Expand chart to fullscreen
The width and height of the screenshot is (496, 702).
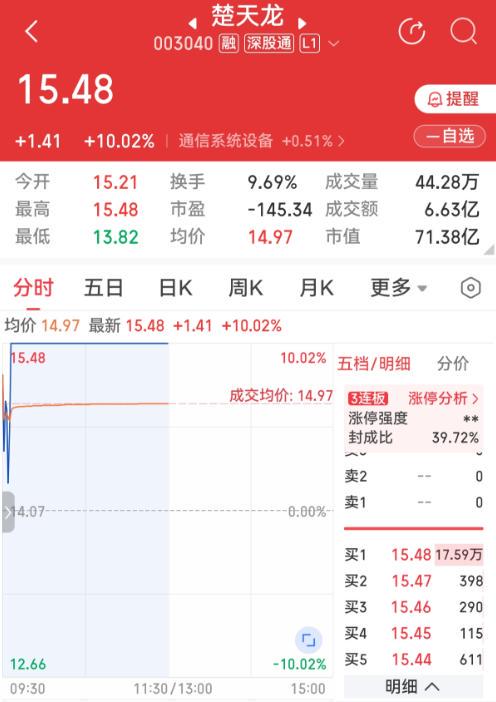pyautogui.click(x=308, y=640)
